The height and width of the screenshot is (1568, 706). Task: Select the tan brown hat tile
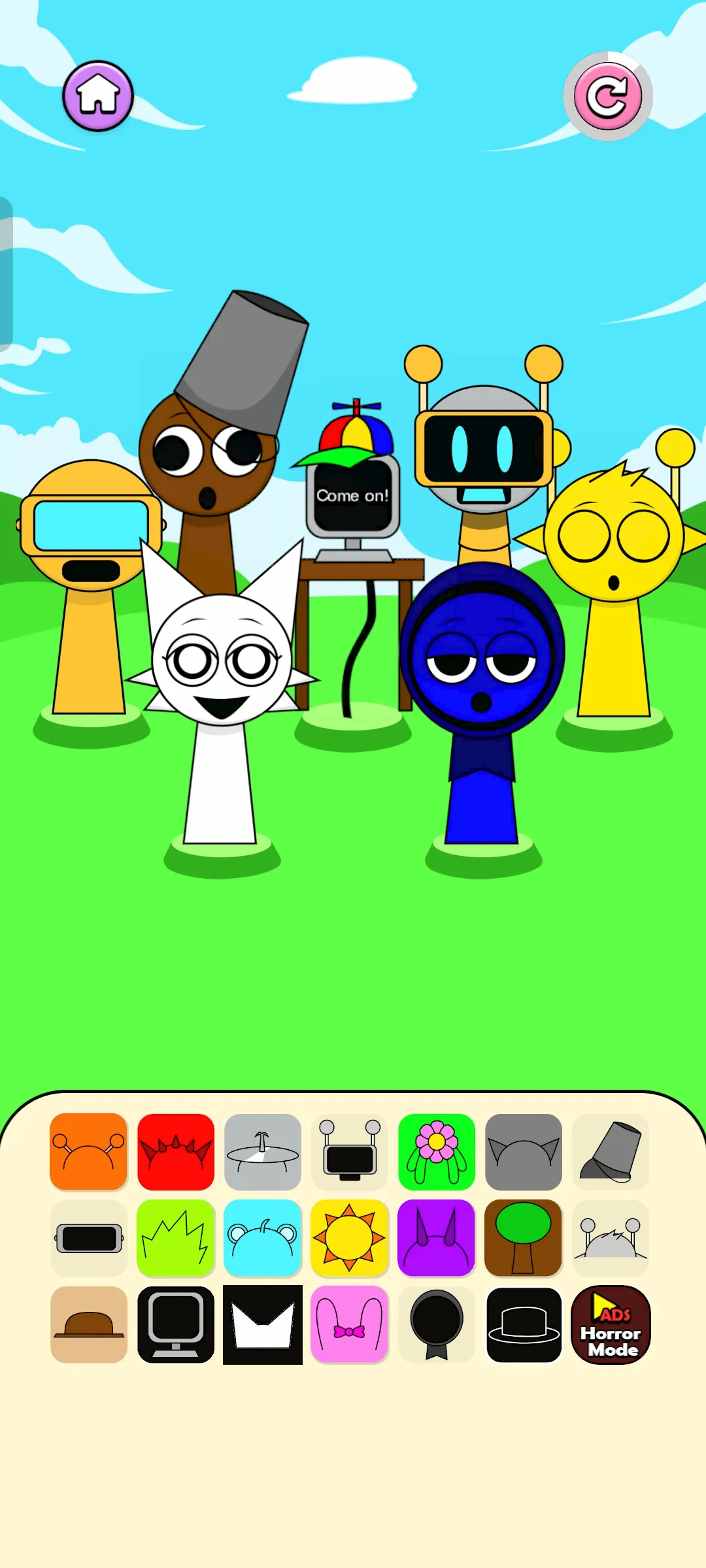pos(88,1324)
